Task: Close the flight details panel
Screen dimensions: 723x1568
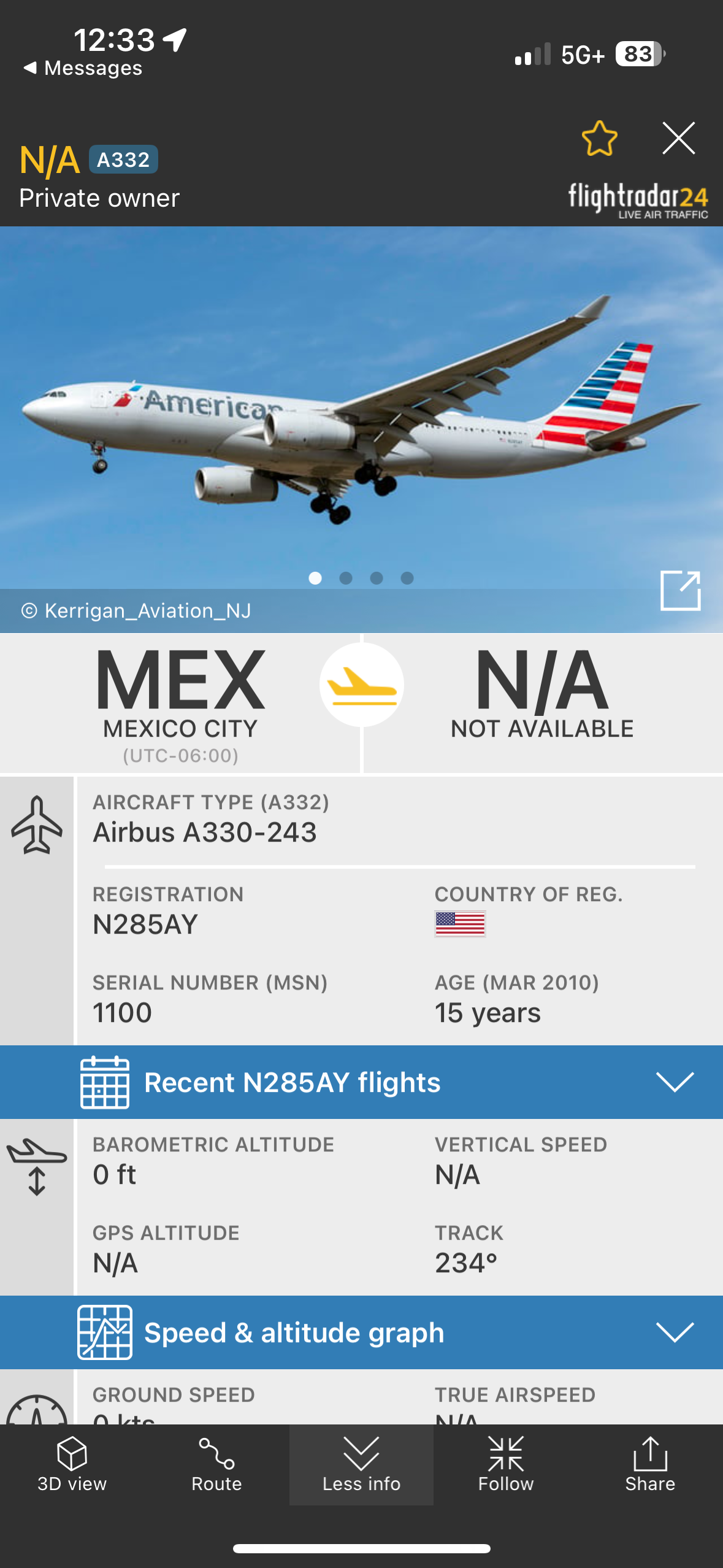Action: 678,139
